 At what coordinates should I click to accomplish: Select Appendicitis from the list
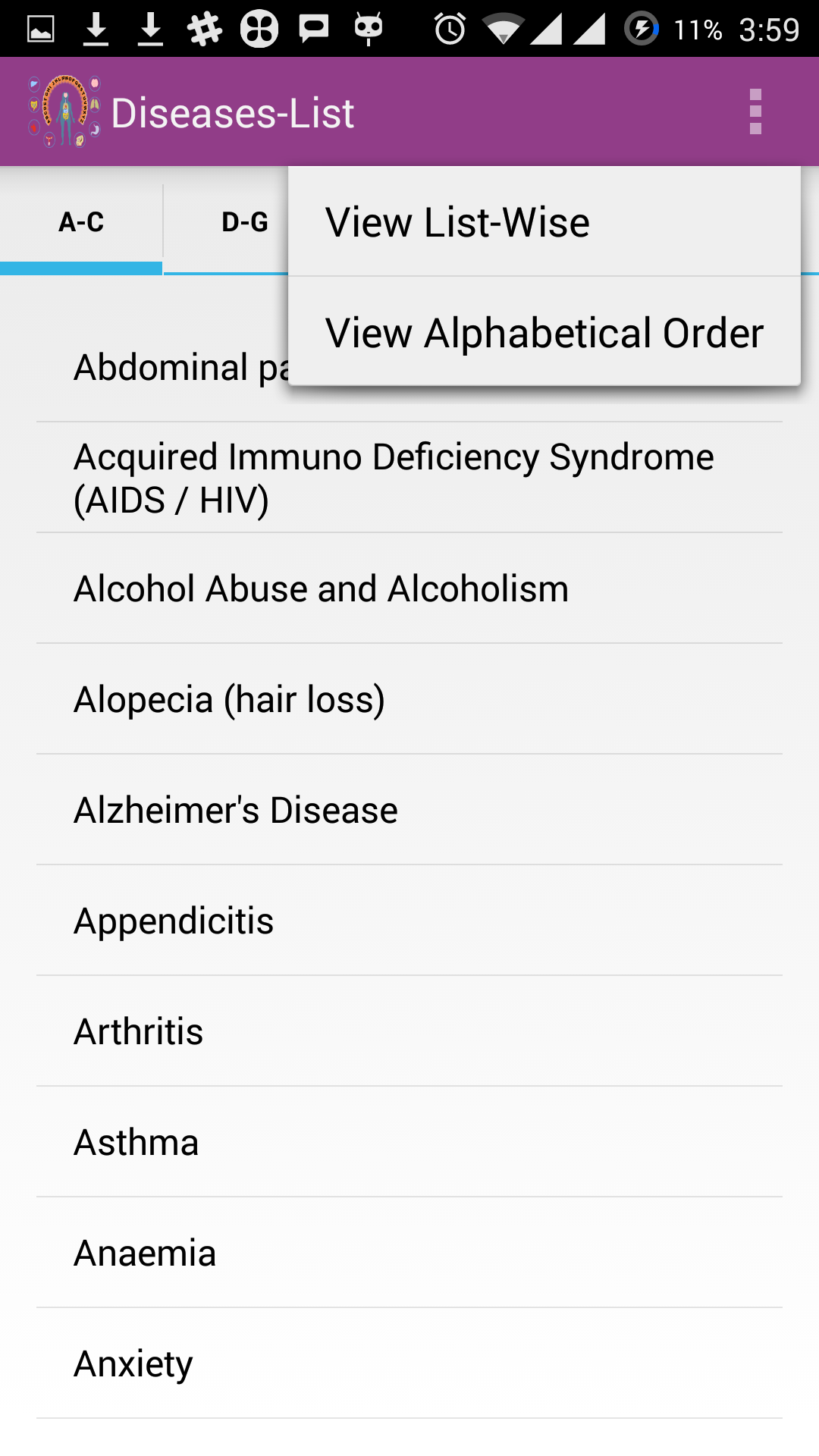[x=174, y=921]
